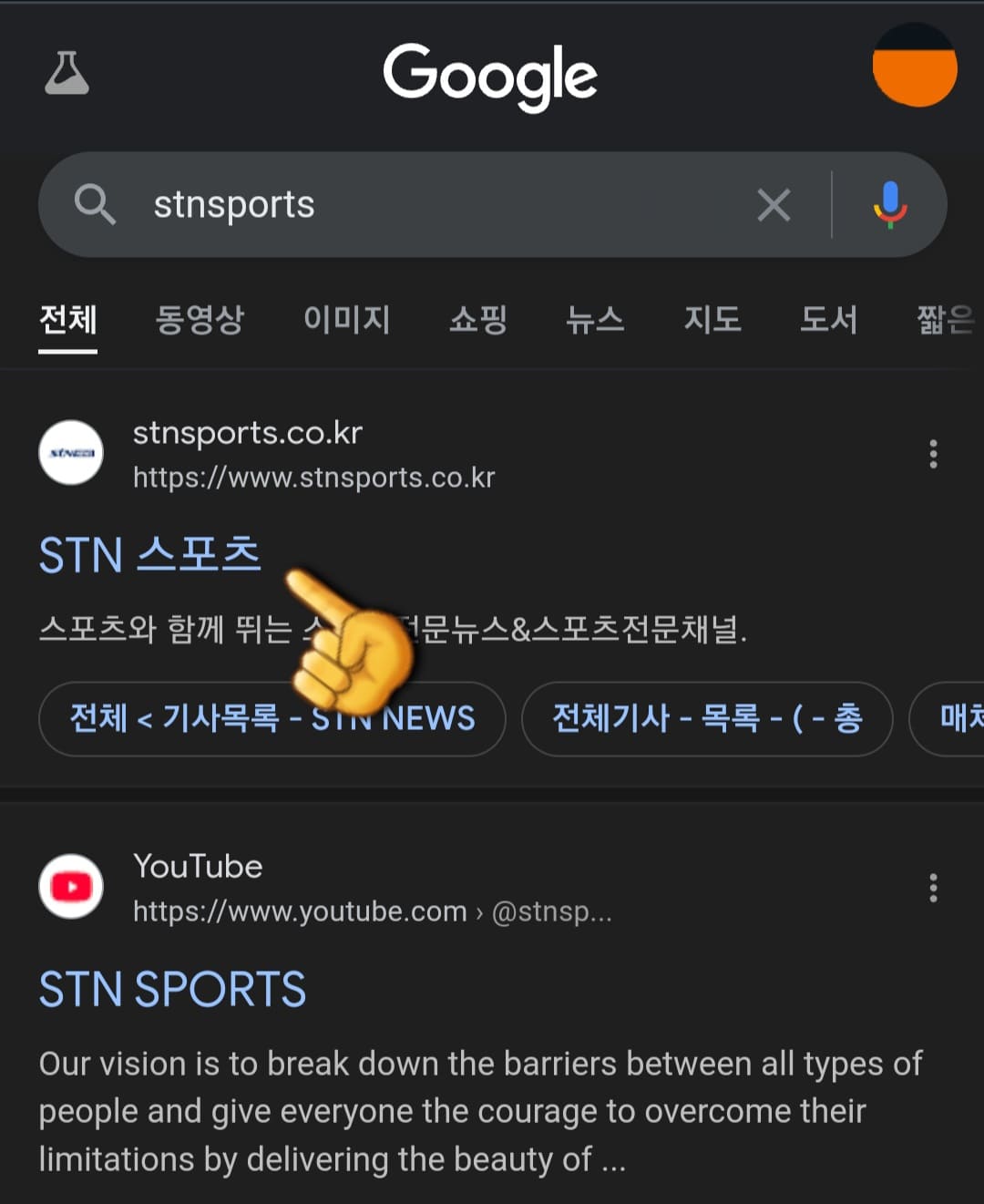The height and width of the screenshot is (1204, 984).
Task: Open the STN SPORTS YouTube link
Action: pos(172,989)
